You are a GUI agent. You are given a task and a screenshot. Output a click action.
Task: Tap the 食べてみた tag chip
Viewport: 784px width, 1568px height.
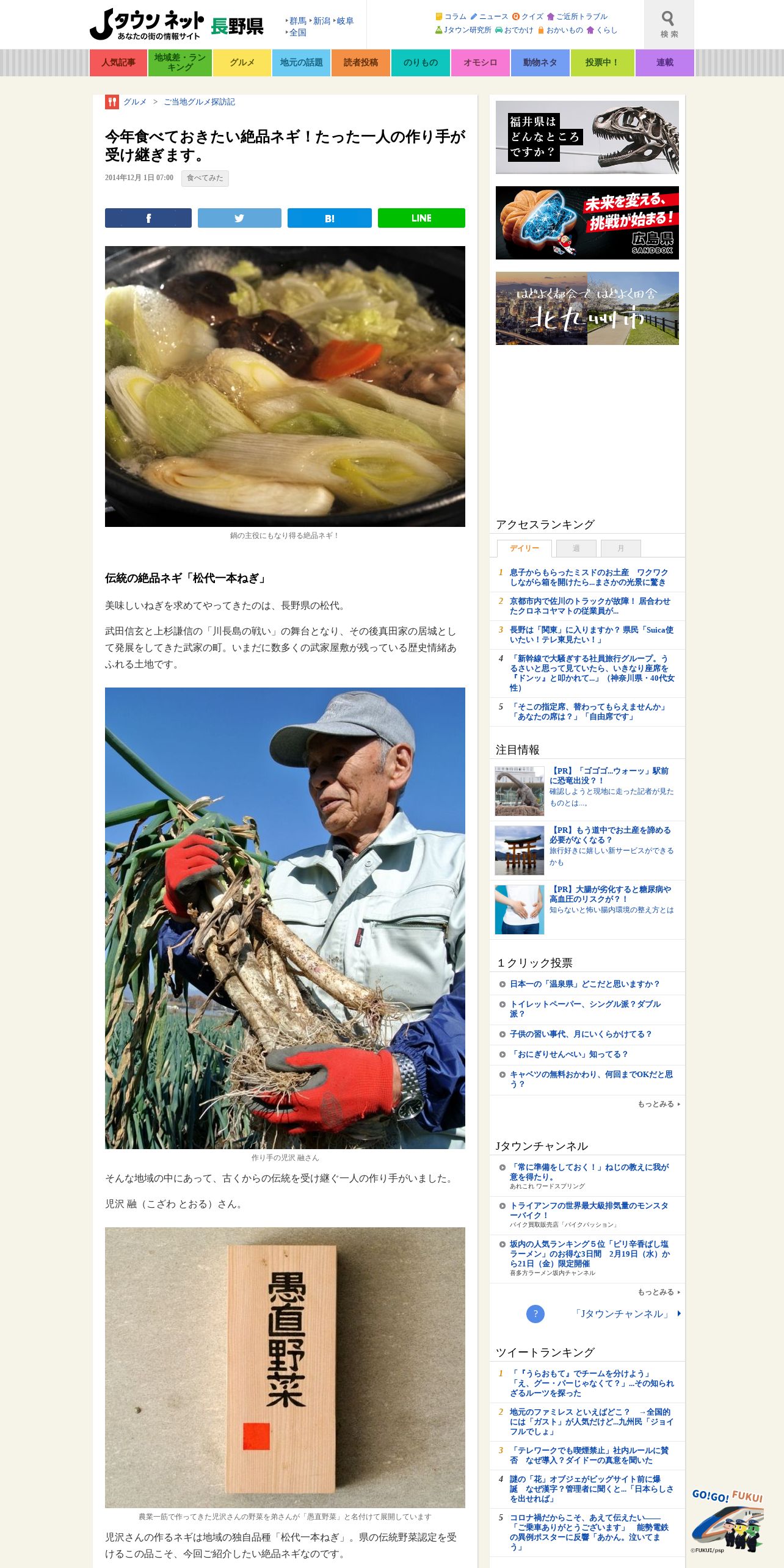[205, 178]
